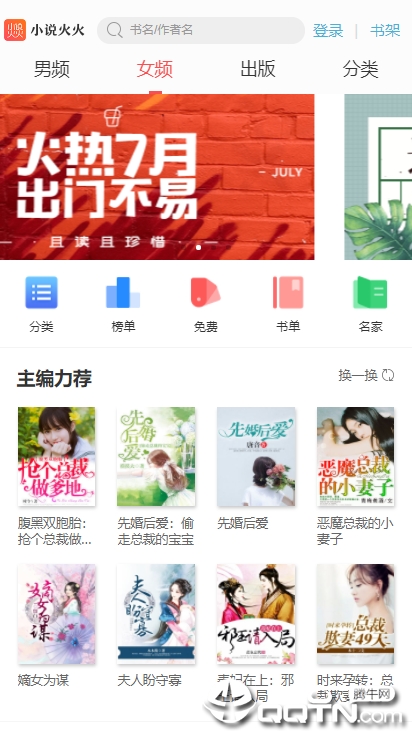Open the book 先婚后爱：偷走总裁的宝宝
Screen dimensions: 412x732
tap(156, 476)
